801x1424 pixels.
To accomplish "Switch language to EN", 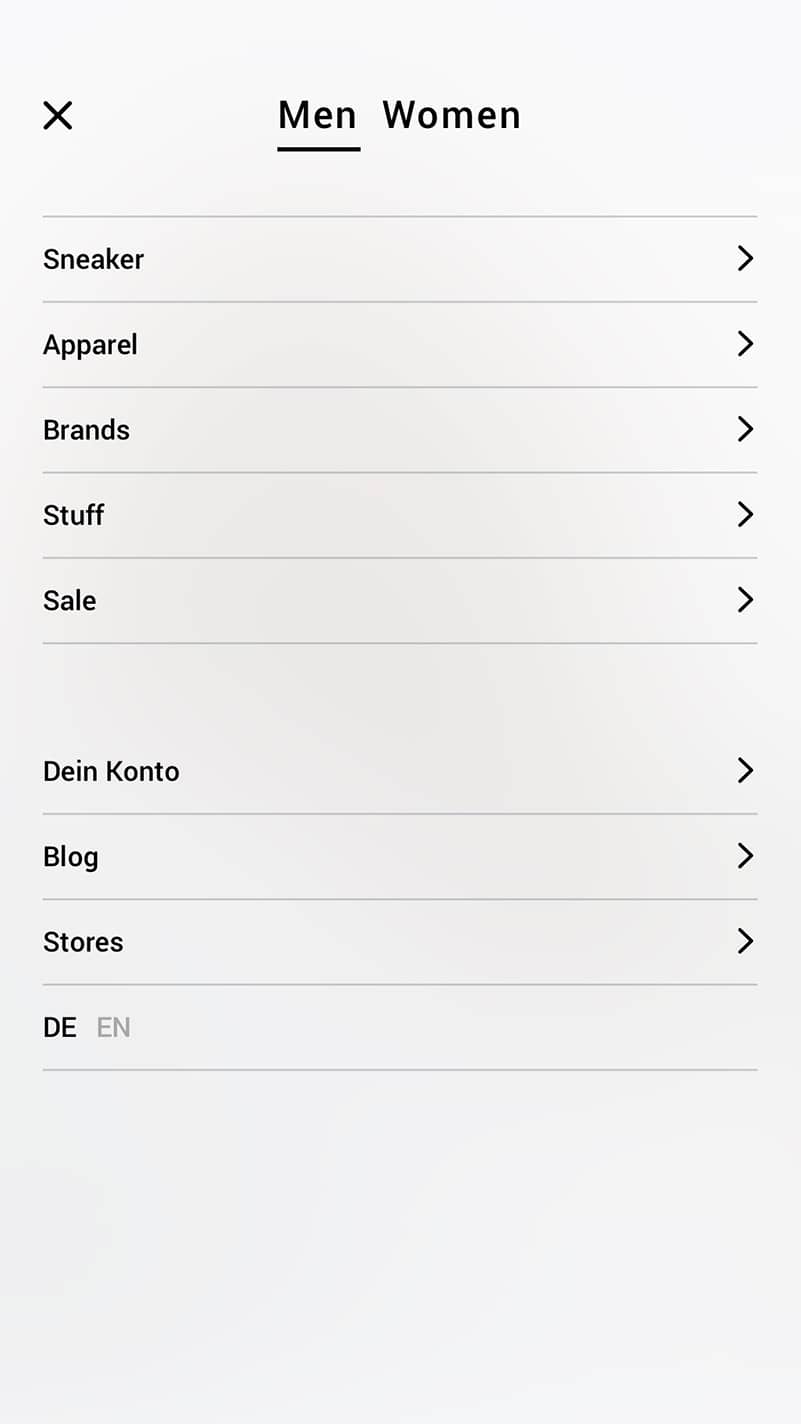I will (x=113, y=1028).
